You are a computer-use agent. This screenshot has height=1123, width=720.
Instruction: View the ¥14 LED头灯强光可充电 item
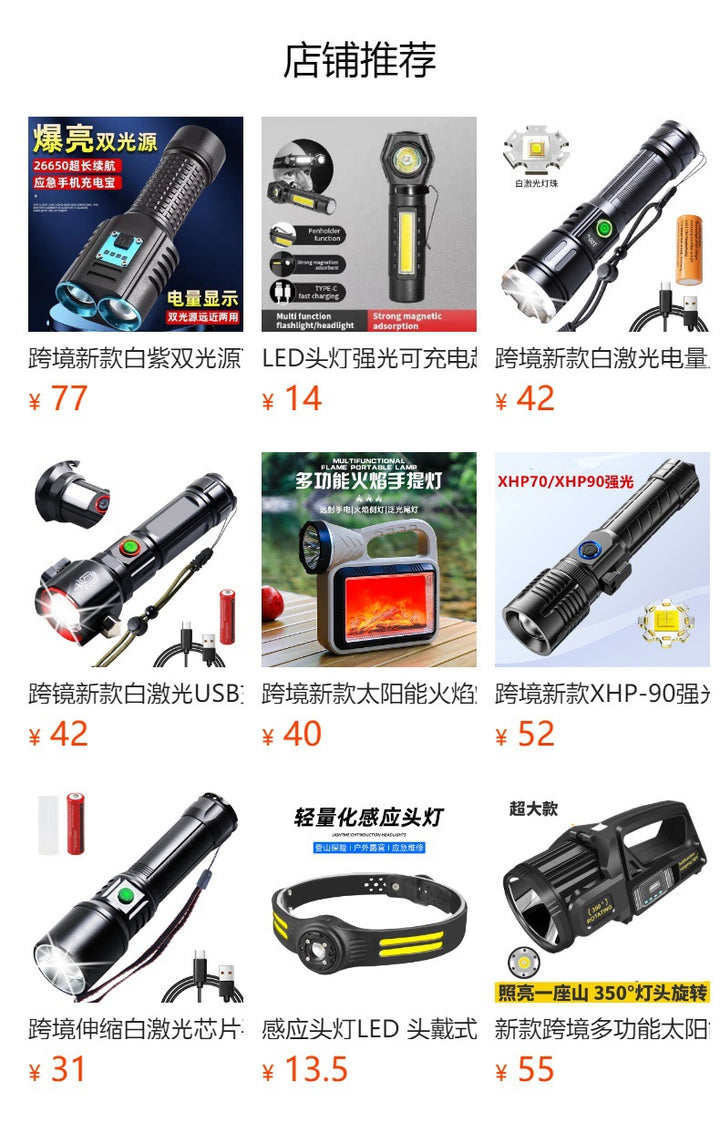[369, 224]
